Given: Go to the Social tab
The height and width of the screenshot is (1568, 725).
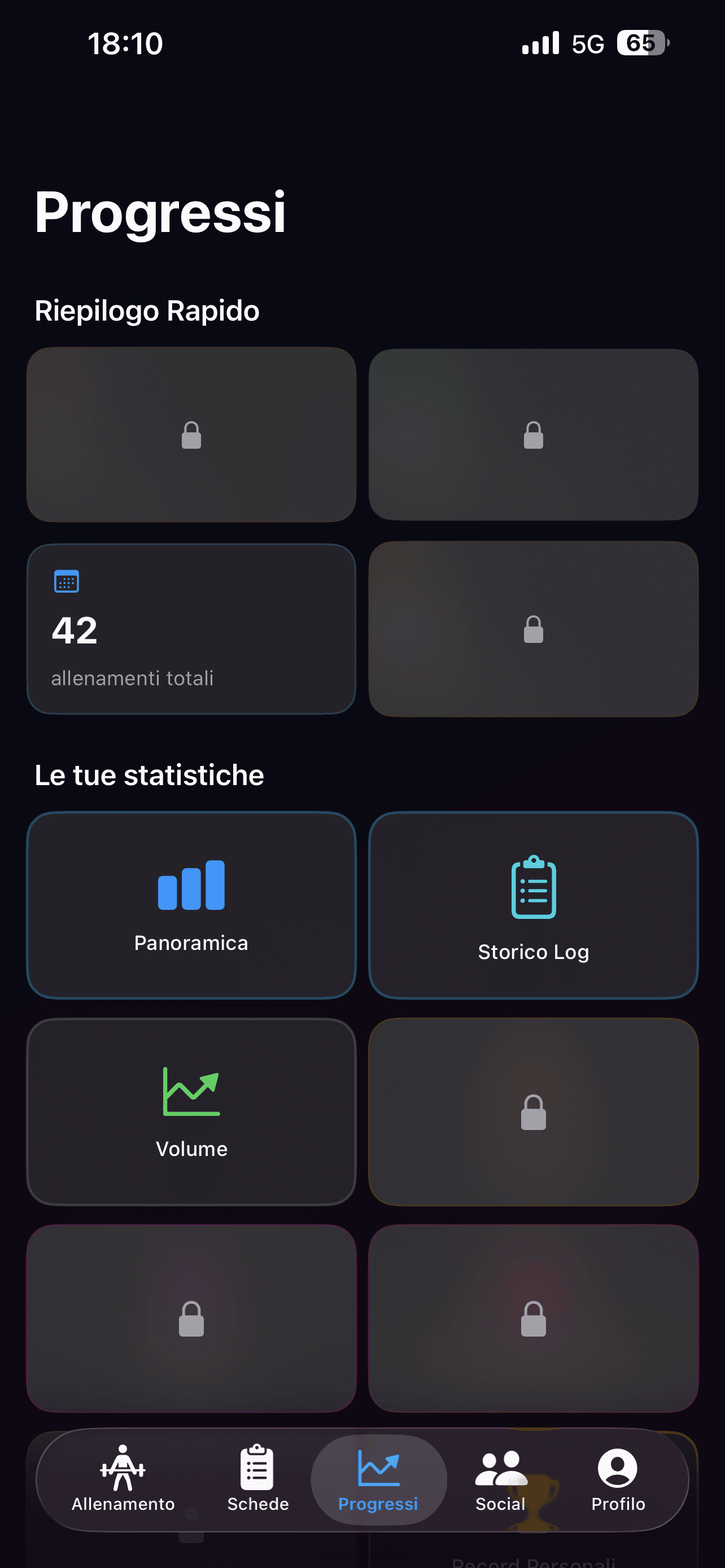Looking at the screenshot, I should pyautogui.click(x=500, y=1479).
